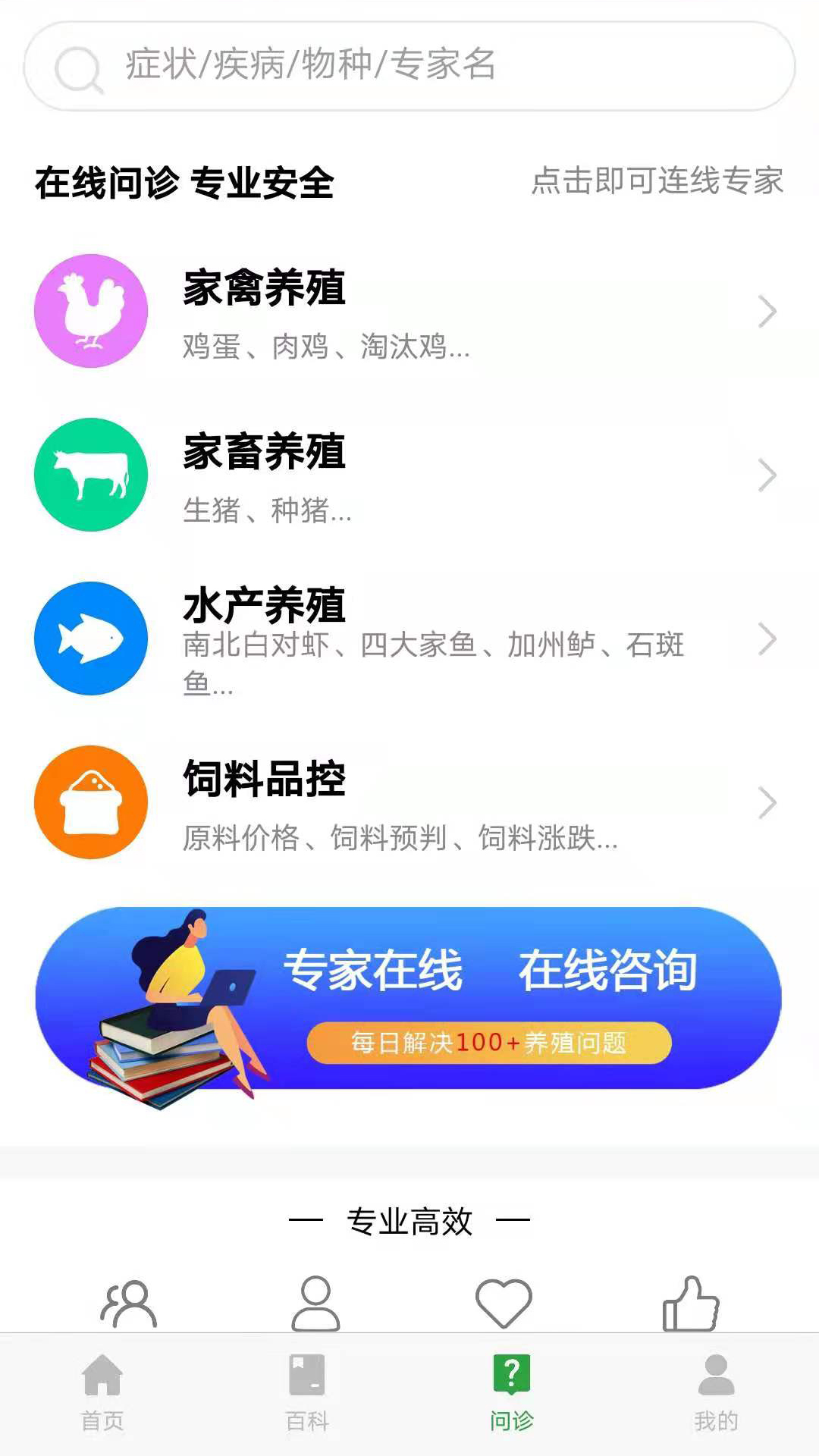
Task: Open the fish icon for 水产养殖
Action: pyautogui.click(x=90, y=639)
